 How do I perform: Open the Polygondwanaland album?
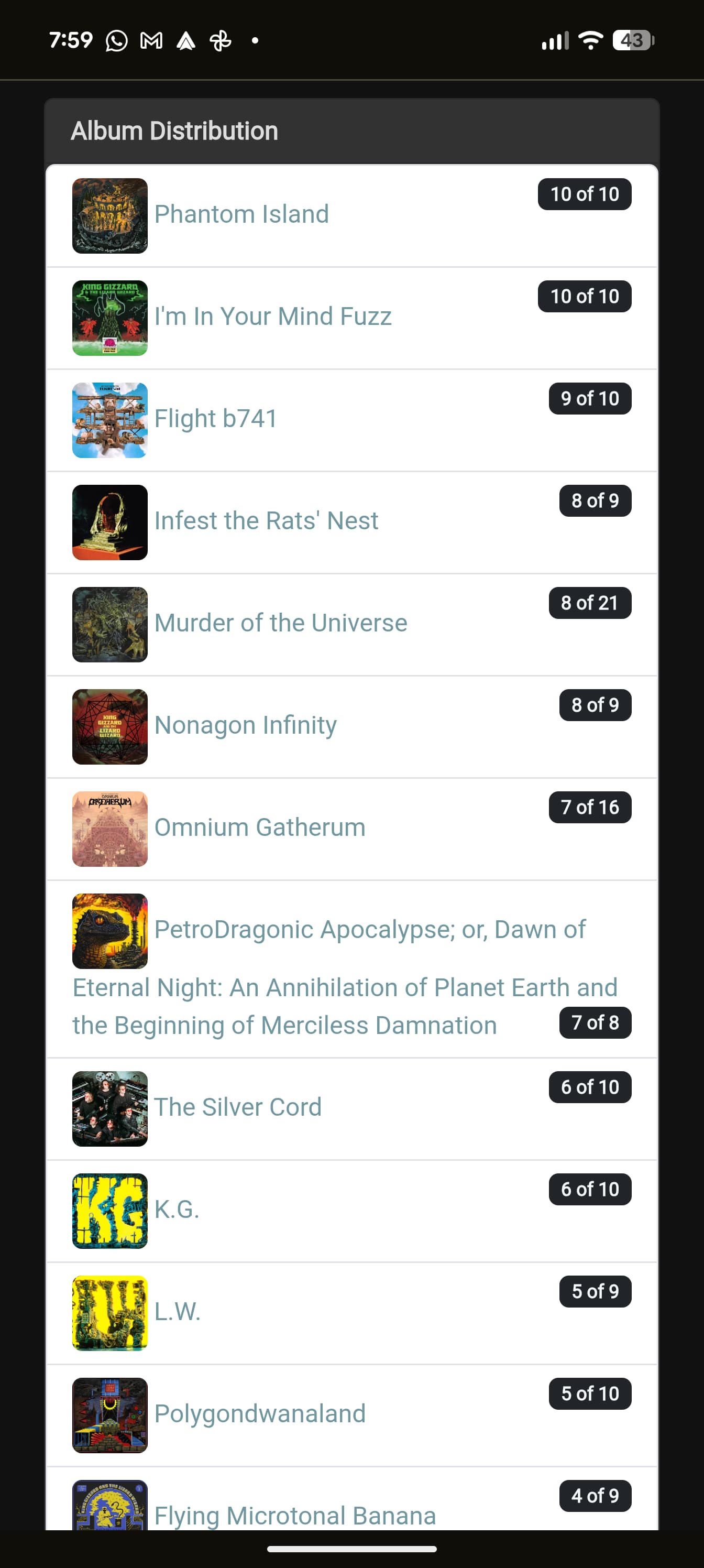(260, 1414)
